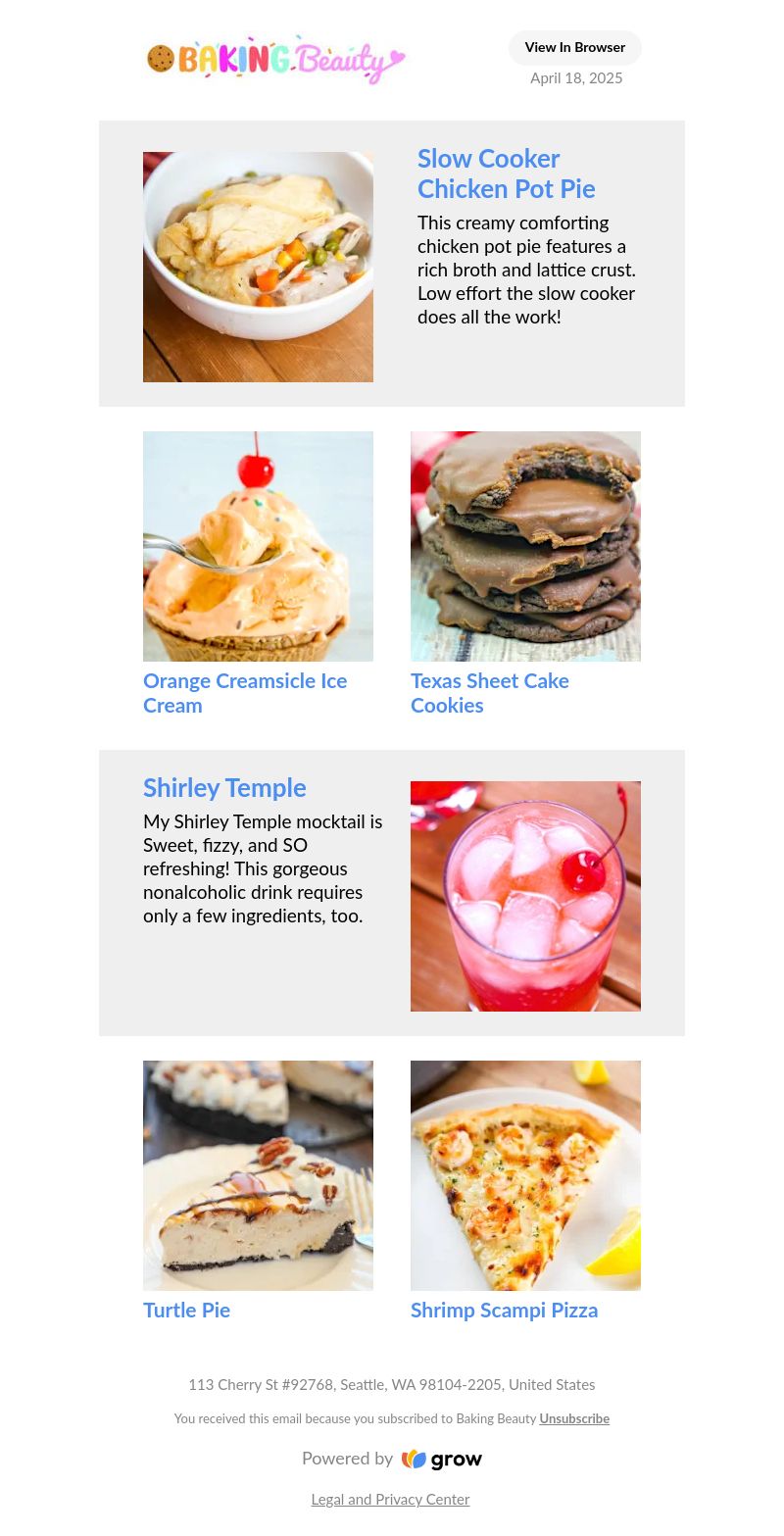This screenshot has width=784, height=1536.
Task: Open the Shirley Temple drink photo
Action: point(525,896)
